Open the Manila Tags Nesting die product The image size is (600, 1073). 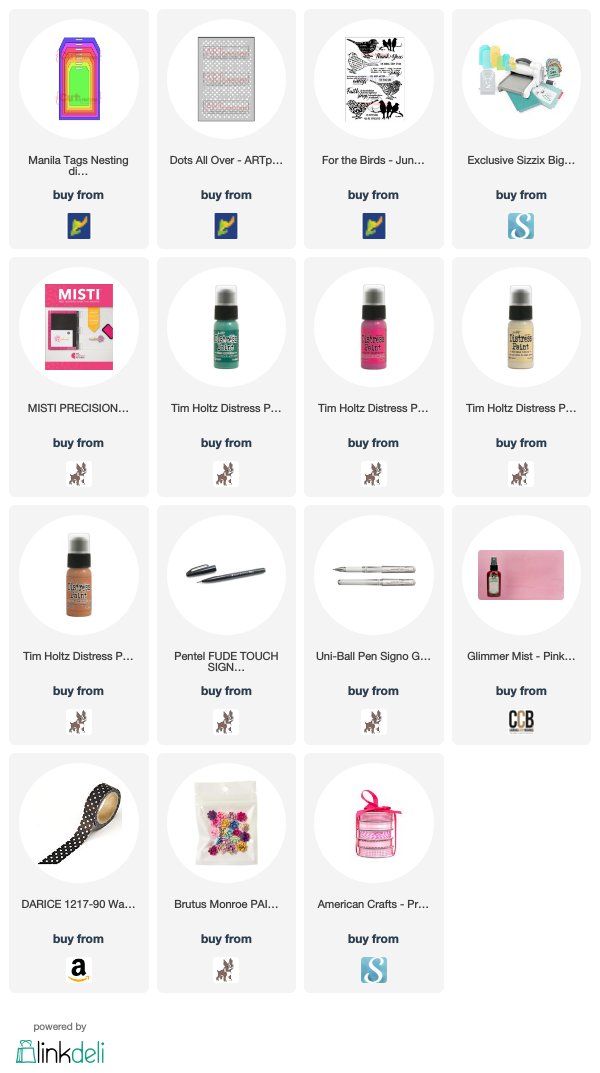pos(79,129)
